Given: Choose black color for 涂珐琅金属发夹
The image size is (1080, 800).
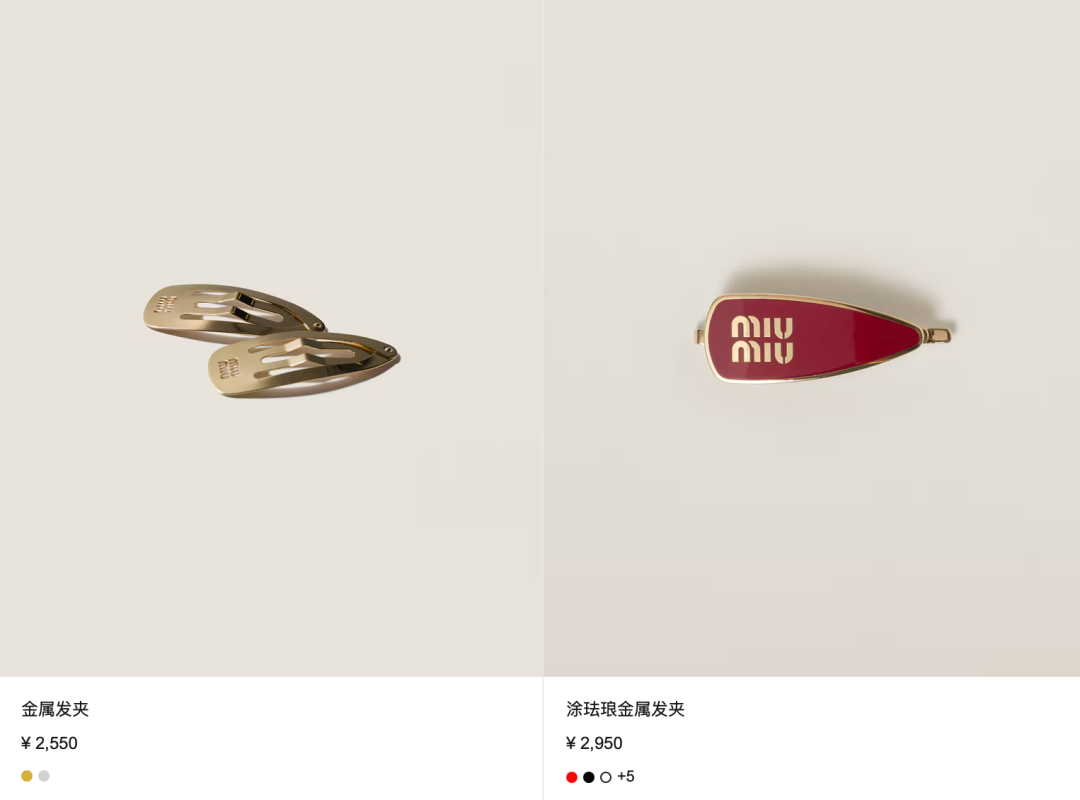Looking at the screenshot, I should pos(589,777).
